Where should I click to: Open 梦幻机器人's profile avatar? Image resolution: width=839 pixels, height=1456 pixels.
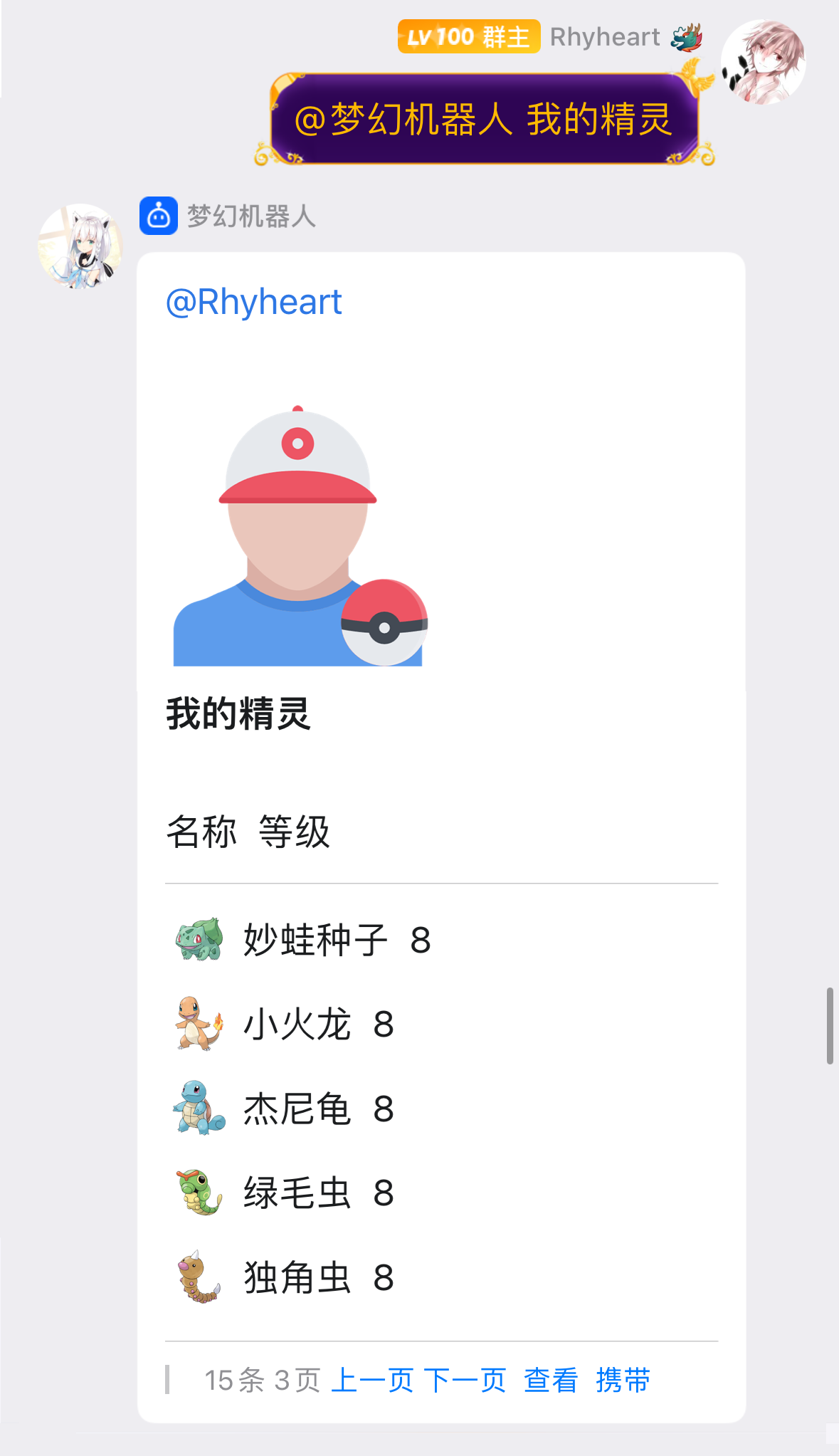[x=80, y=246]
